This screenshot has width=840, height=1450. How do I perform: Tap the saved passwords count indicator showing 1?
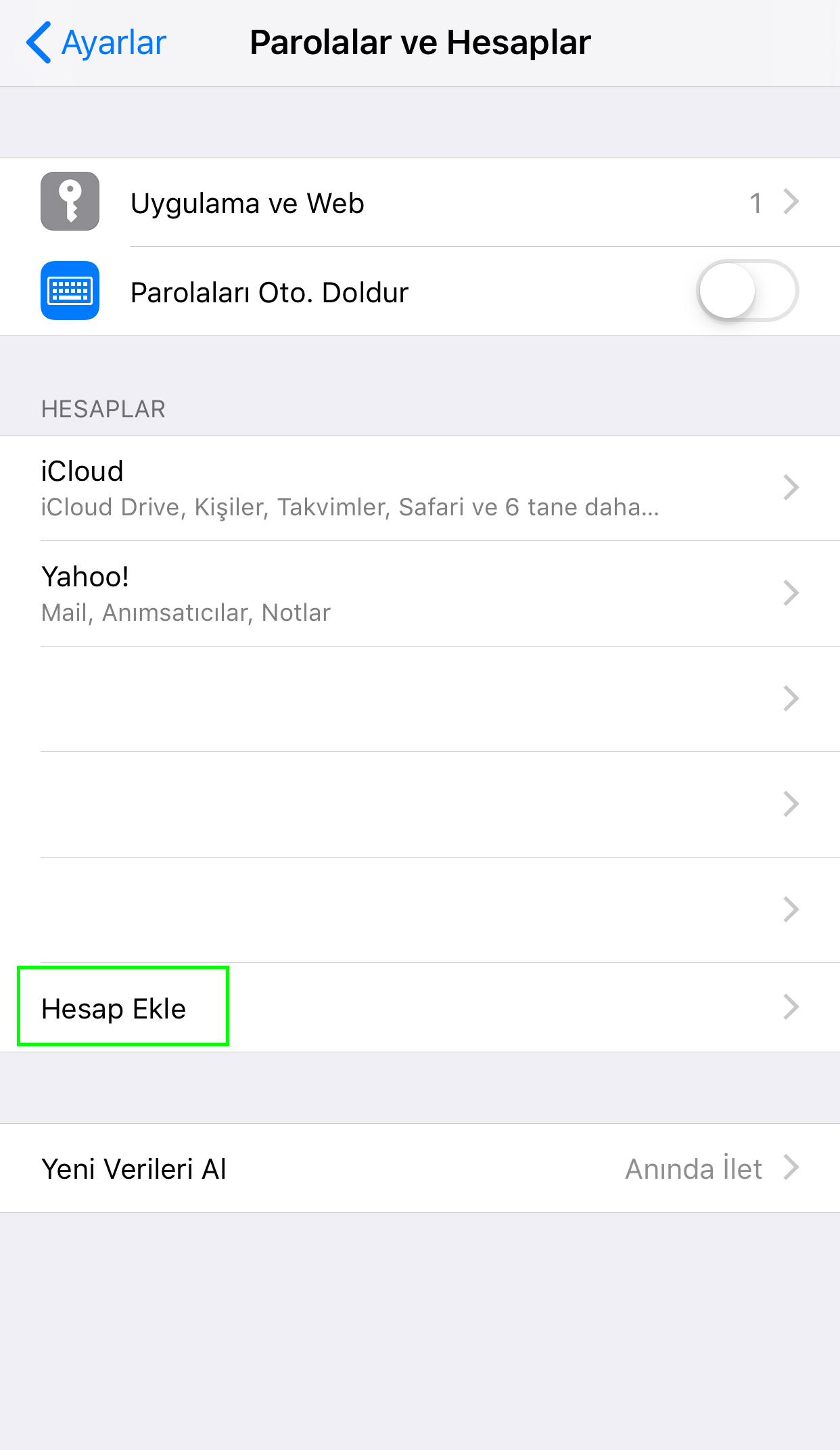[x=757, y=204]
